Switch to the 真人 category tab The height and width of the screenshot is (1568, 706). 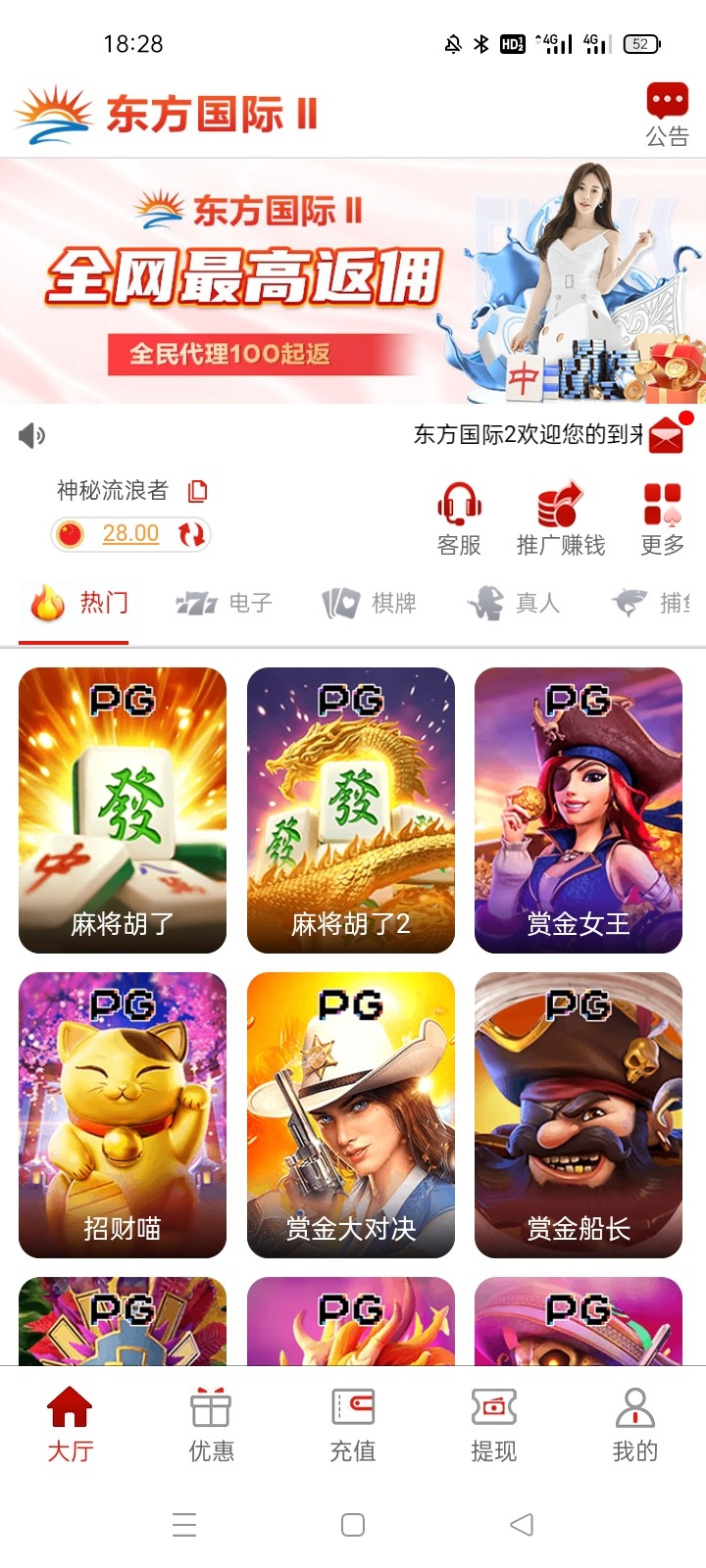click(x=514, y=603)
